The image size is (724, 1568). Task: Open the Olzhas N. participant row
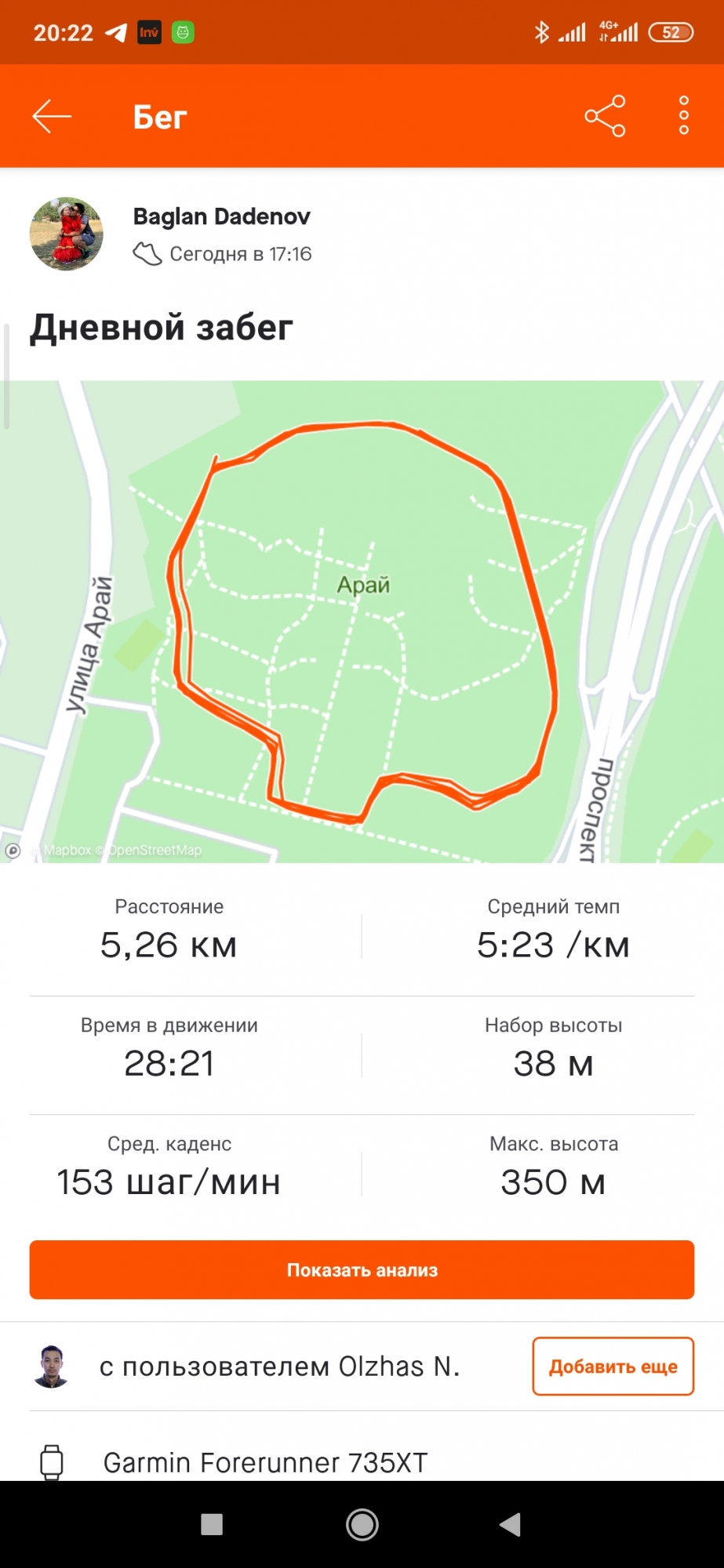(x=278, y=1367)
